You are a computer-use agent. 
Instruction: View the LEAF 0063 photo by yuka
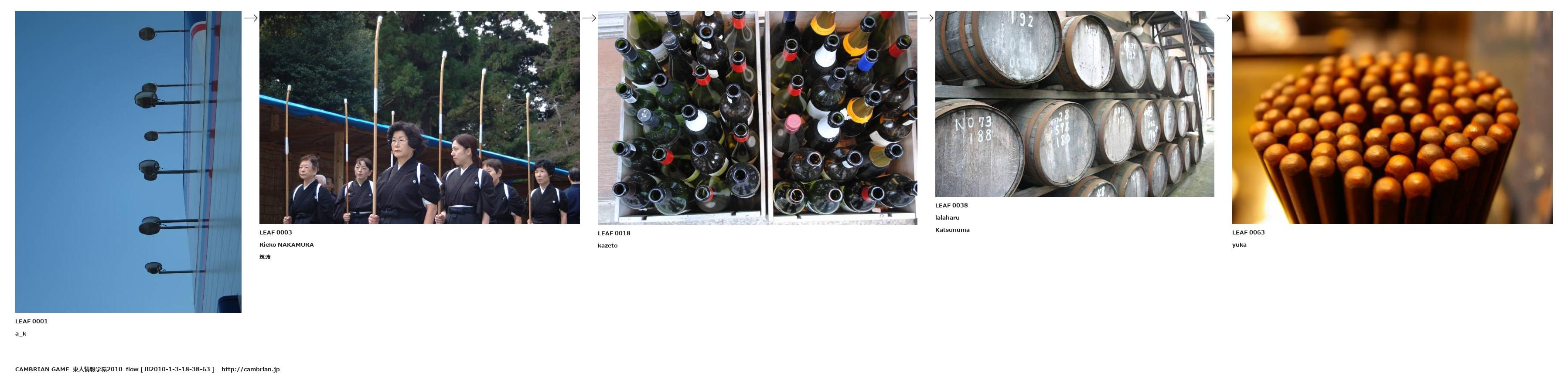click(1391, 117)
